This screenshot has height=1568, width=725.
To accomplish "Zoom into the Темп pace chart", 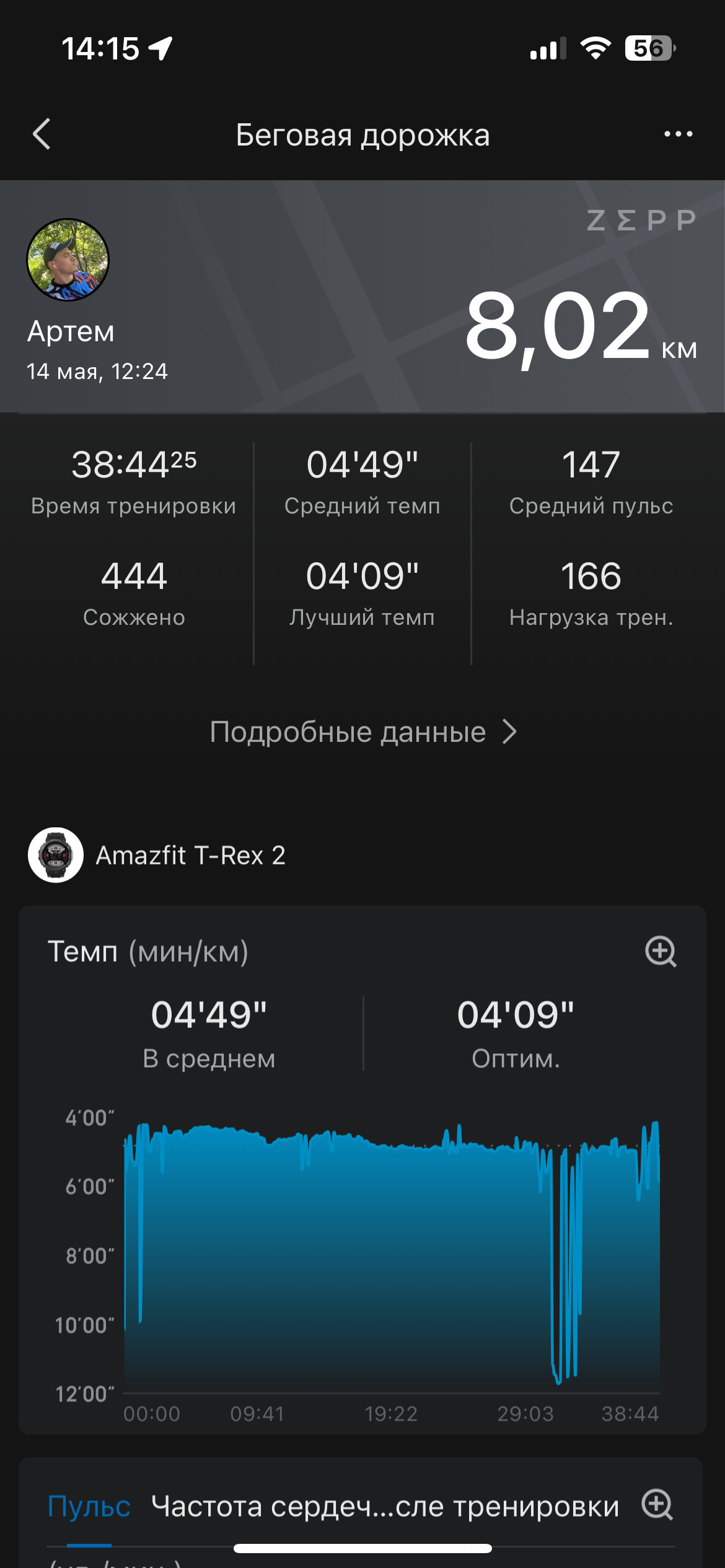I will click(661, 951).
